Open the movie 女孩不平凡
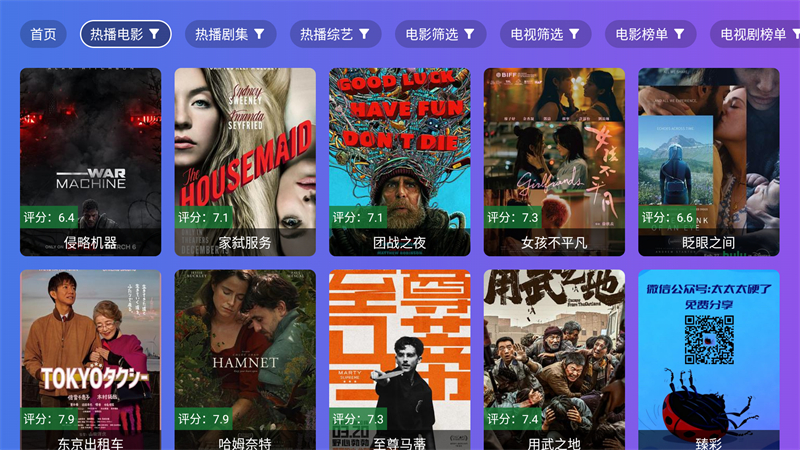The width and height of the screenshot is (800, 450). (x=554, y=160)
